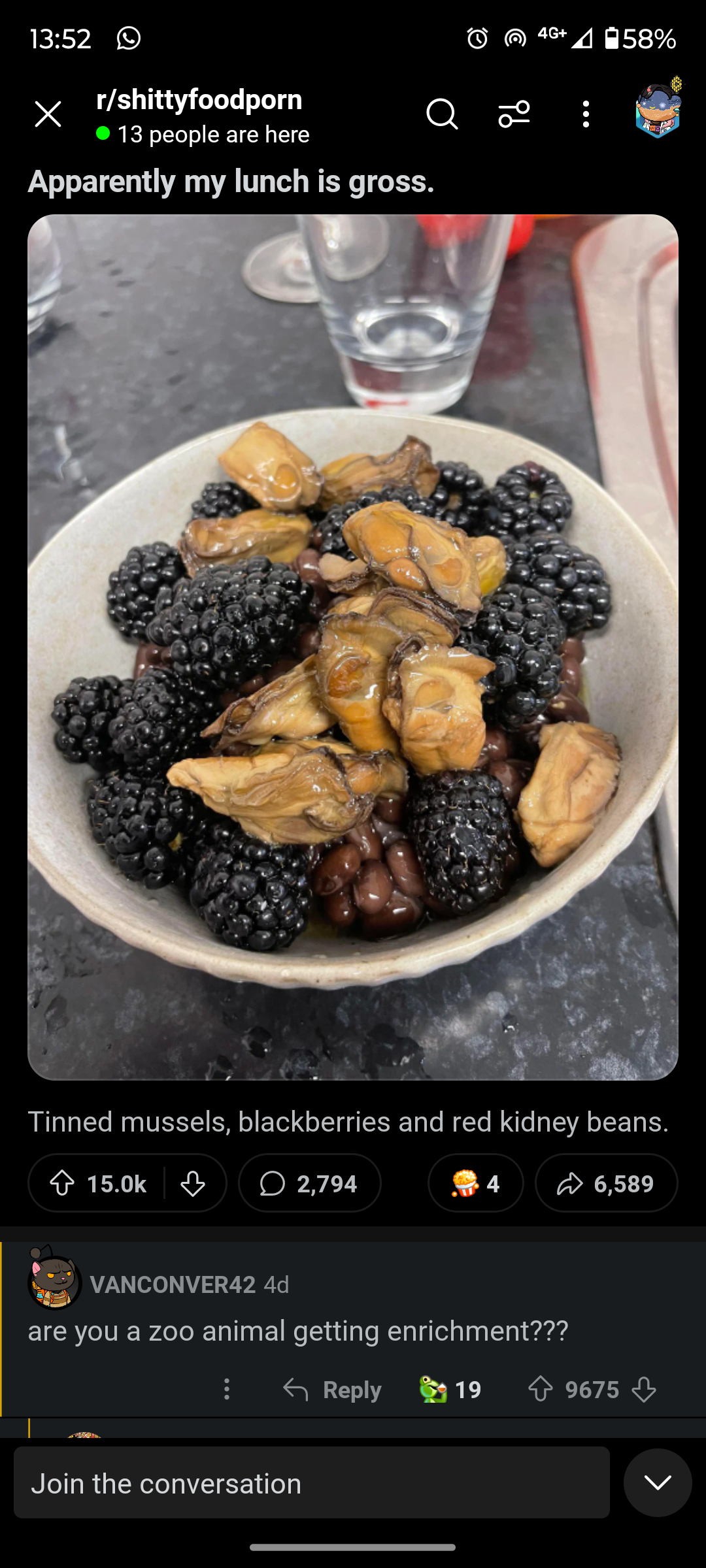Open the post overflow menu
The height and width of the screenshot is (1568, 706).
click(586, 114)
